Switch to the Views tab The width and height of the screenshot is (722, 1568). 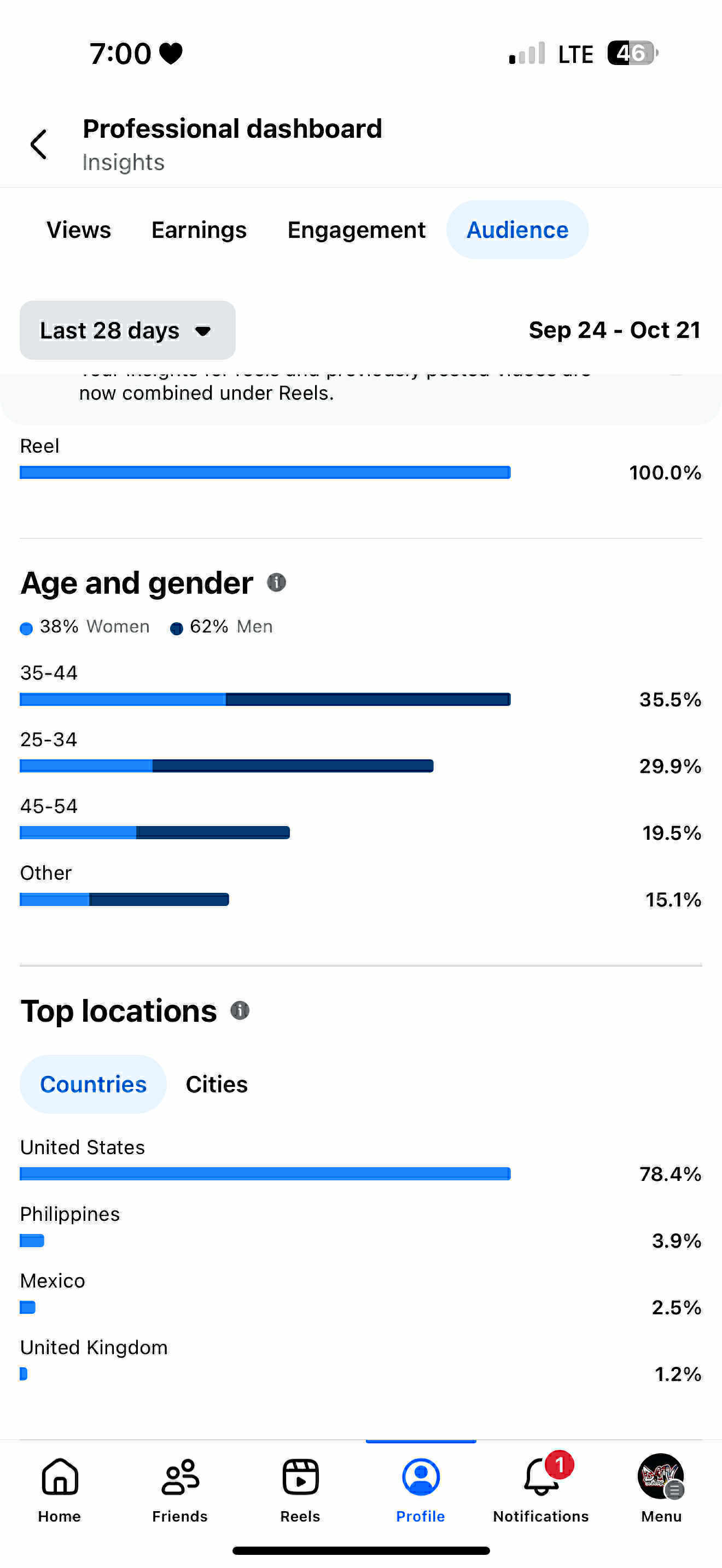(x=79, y=230)
